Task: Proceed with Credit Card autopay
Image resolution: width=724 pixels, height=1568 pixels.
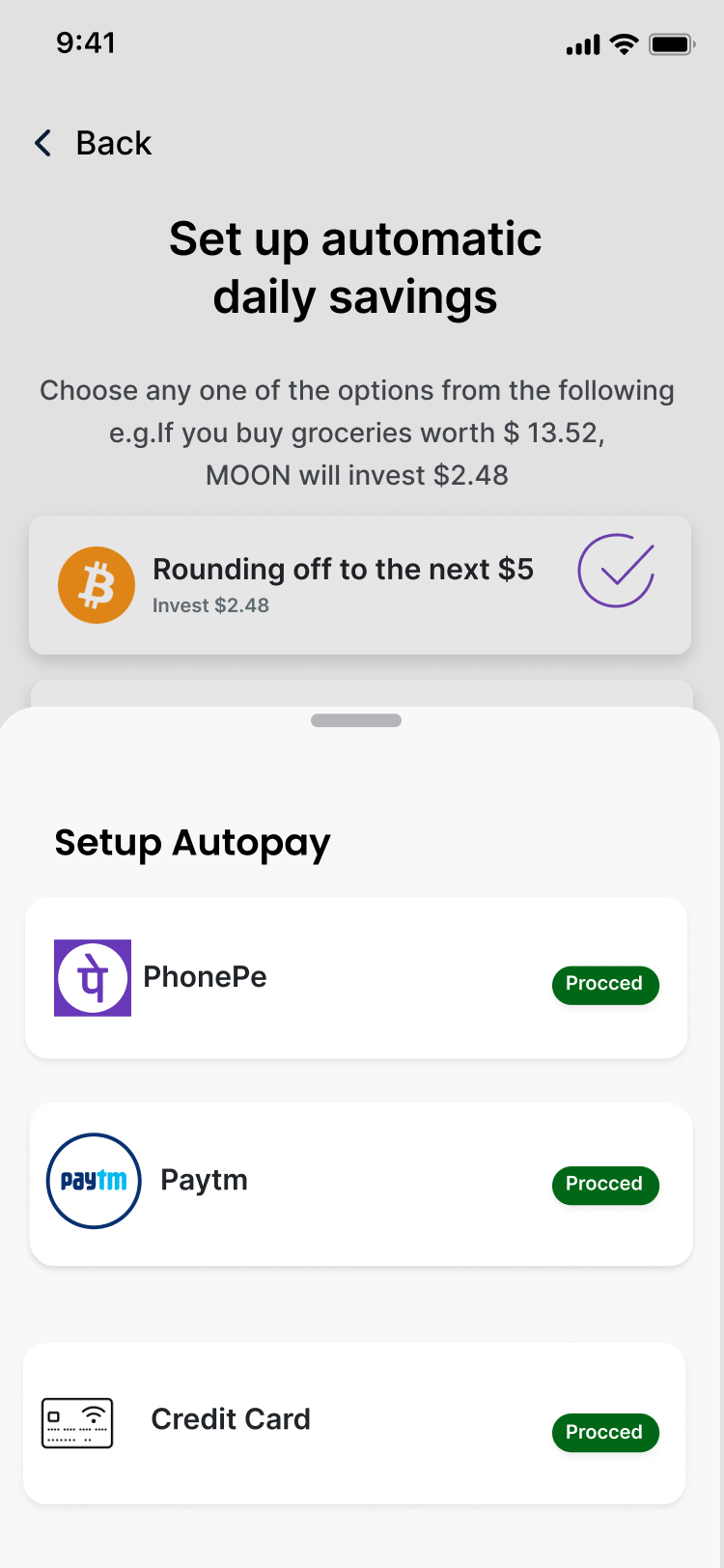Action: point(604,1432)
